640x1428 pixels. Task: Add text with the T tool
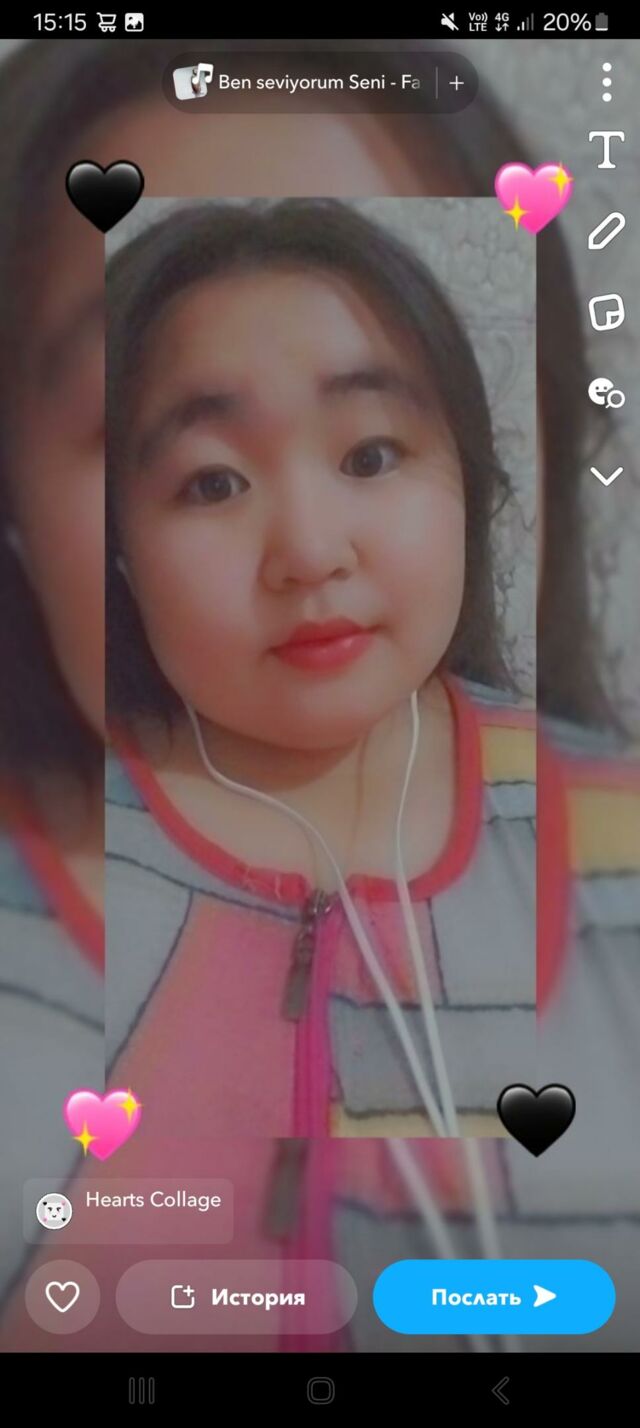[x=606, y=151]
